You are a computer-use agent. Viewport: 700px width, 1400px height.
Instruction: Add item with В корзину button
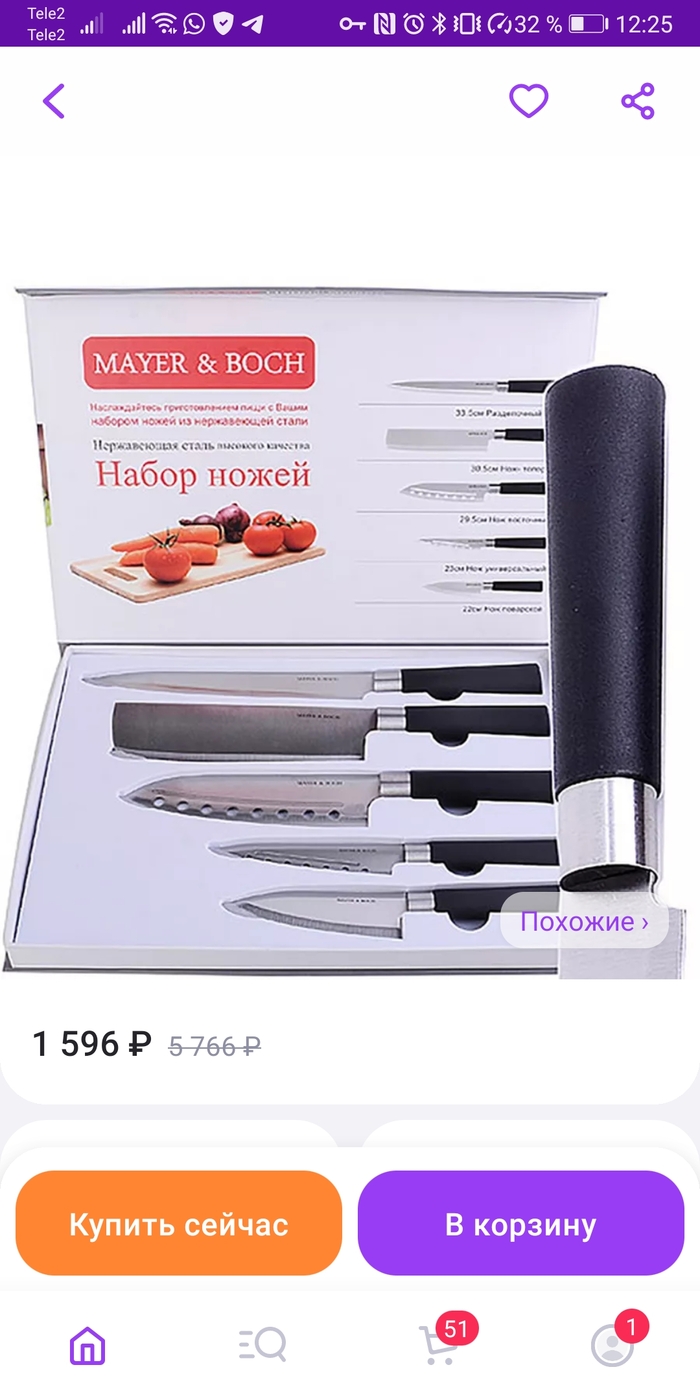[x=520, y=1224]
